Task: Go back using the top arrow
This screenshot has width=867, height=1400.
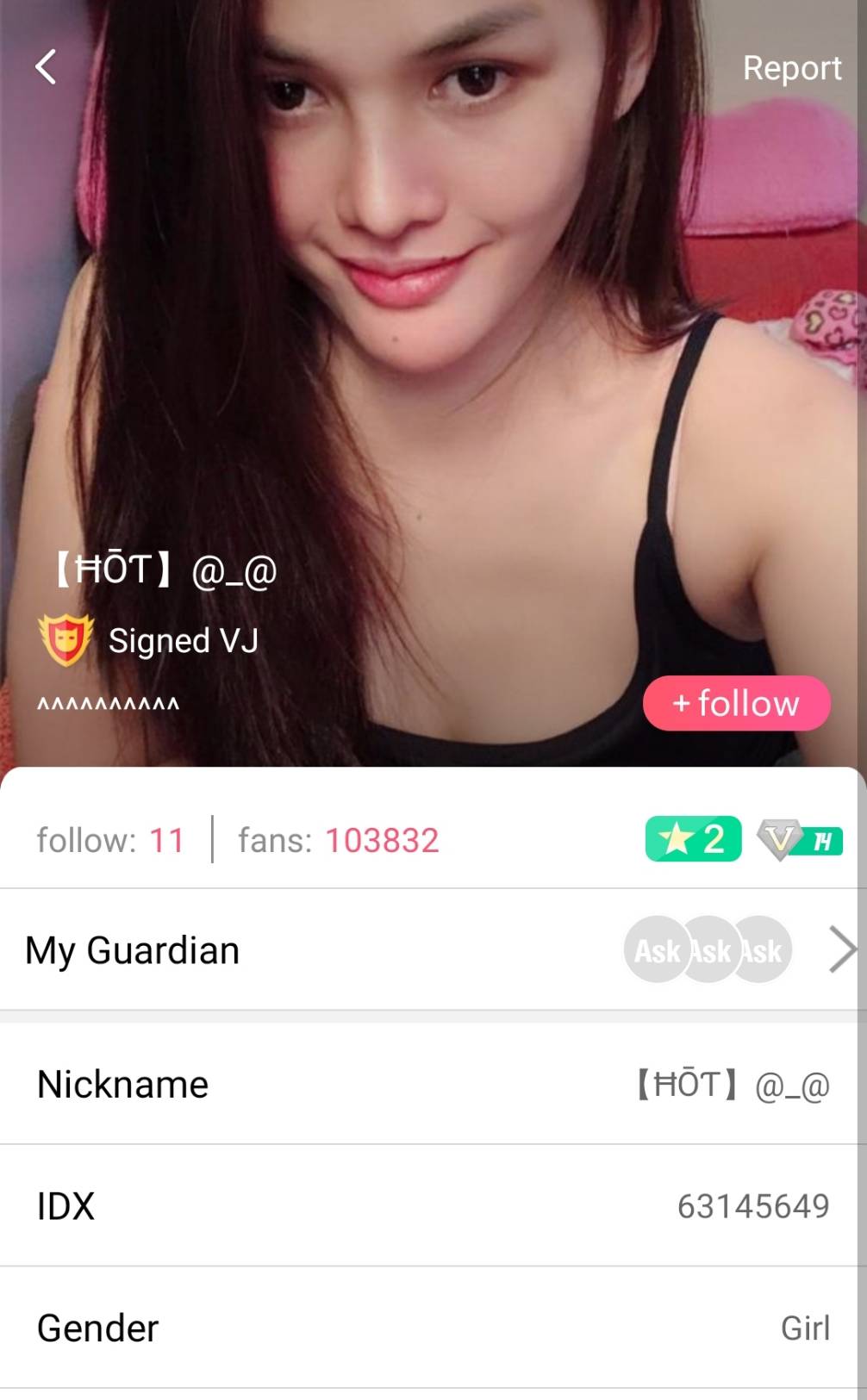Action: point(46,67)
